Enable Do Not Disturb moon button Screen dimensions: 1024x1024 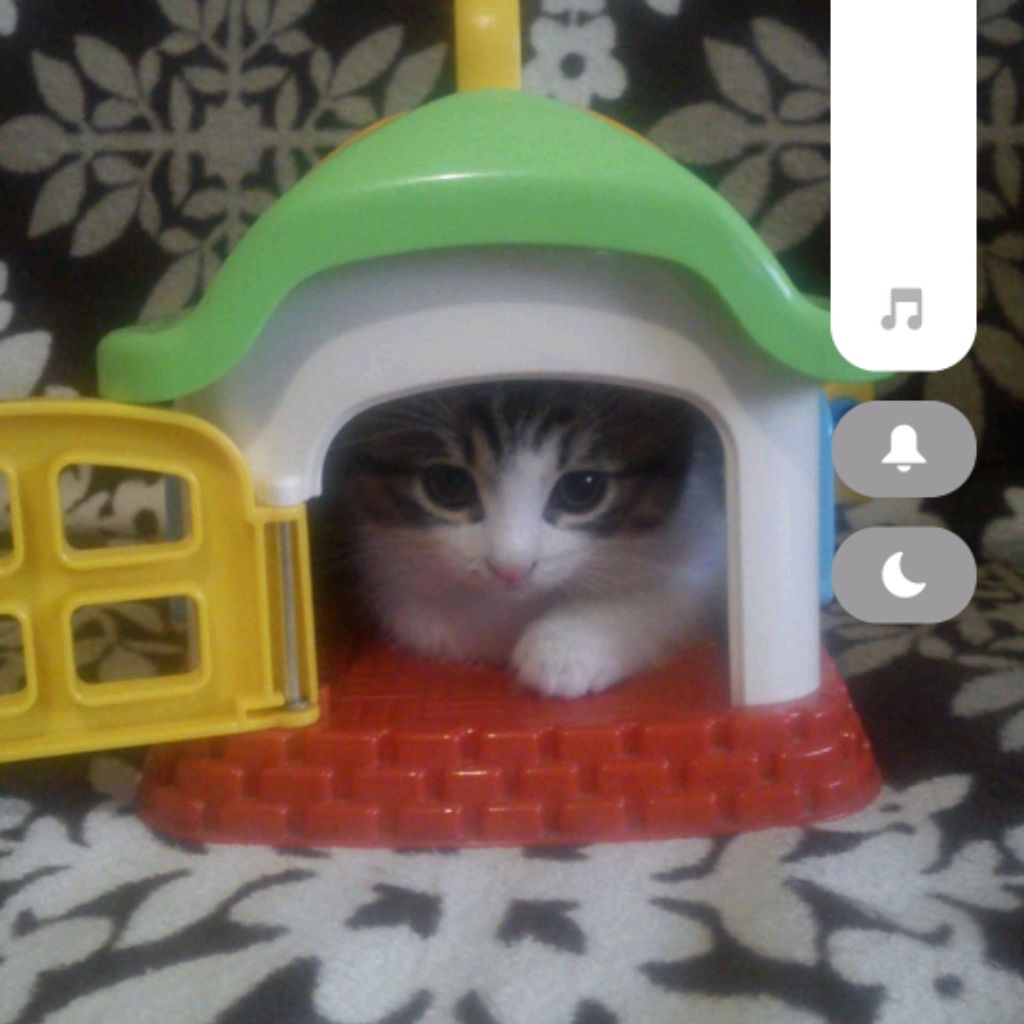click(x=903, y=575)
